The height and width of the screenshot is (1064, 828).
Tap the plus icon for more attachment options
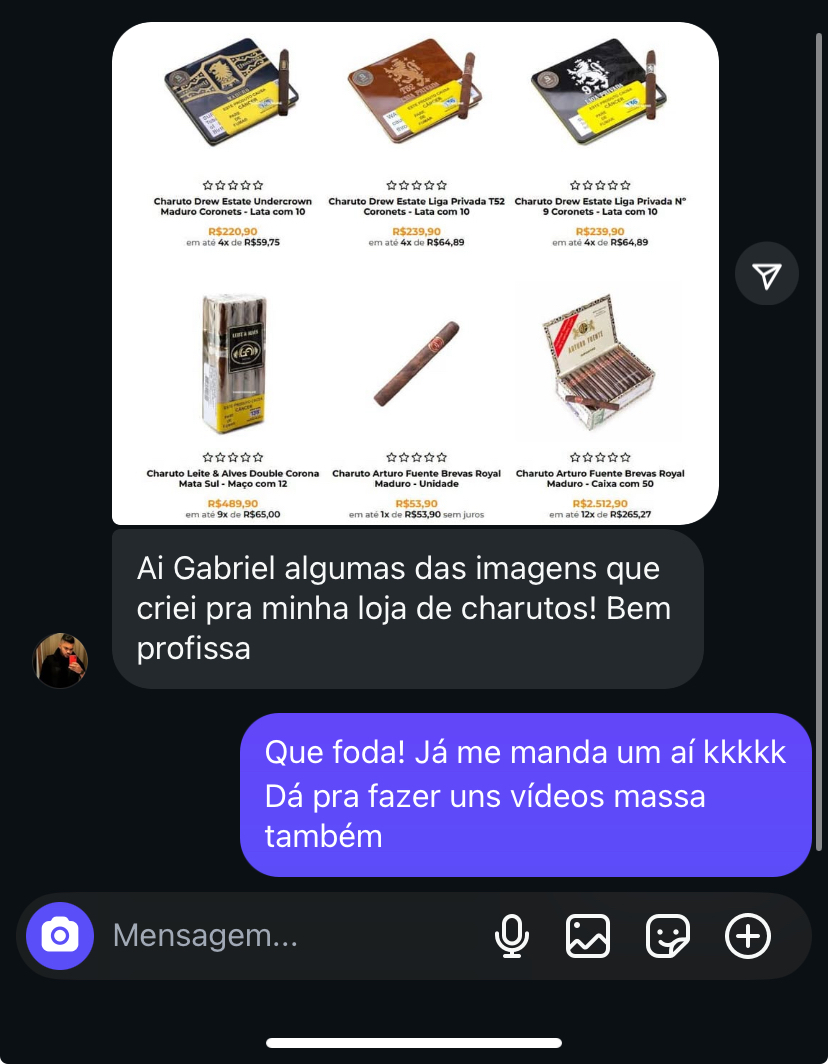[748, 936]
